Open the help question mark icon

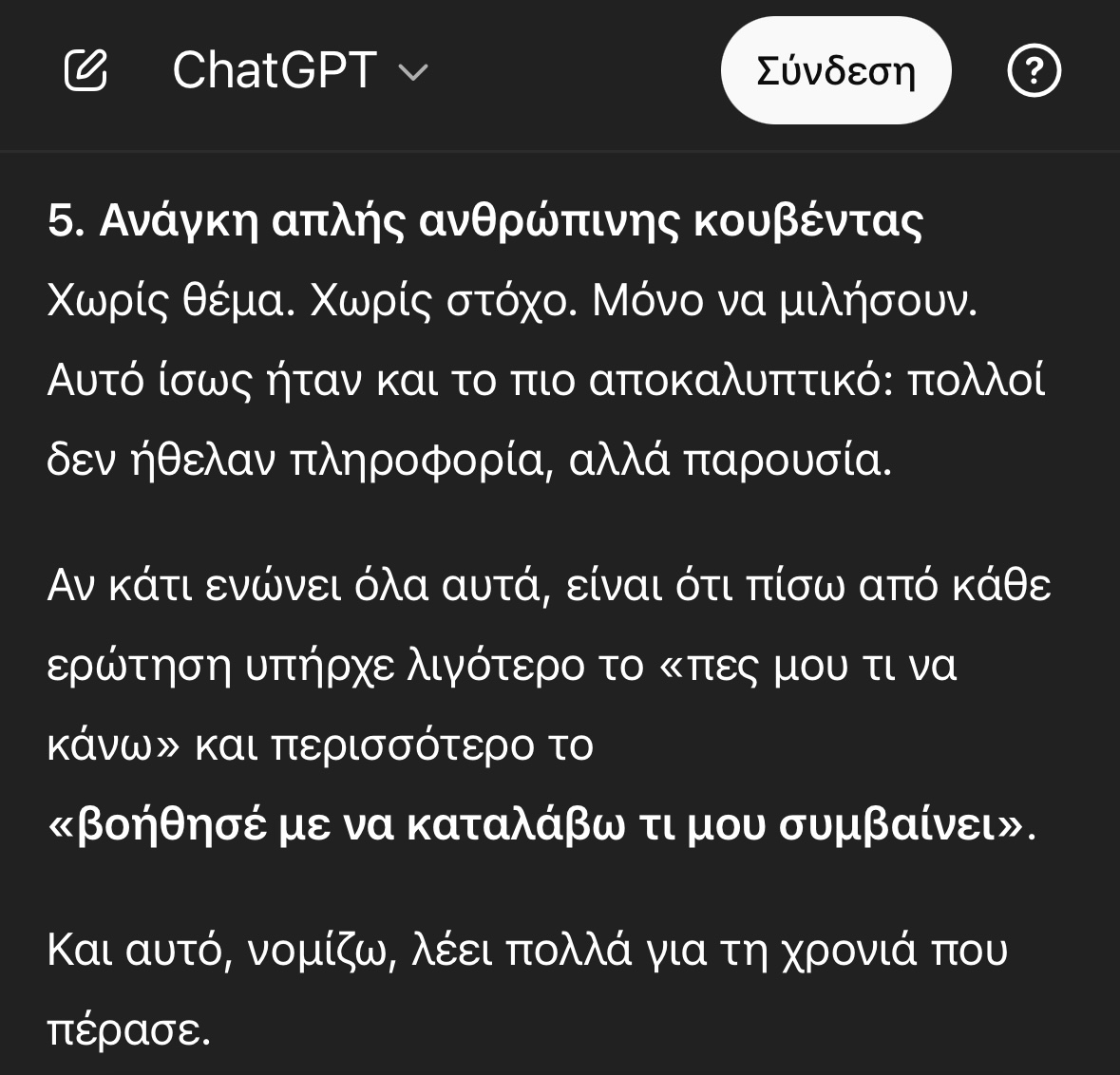1034,71
